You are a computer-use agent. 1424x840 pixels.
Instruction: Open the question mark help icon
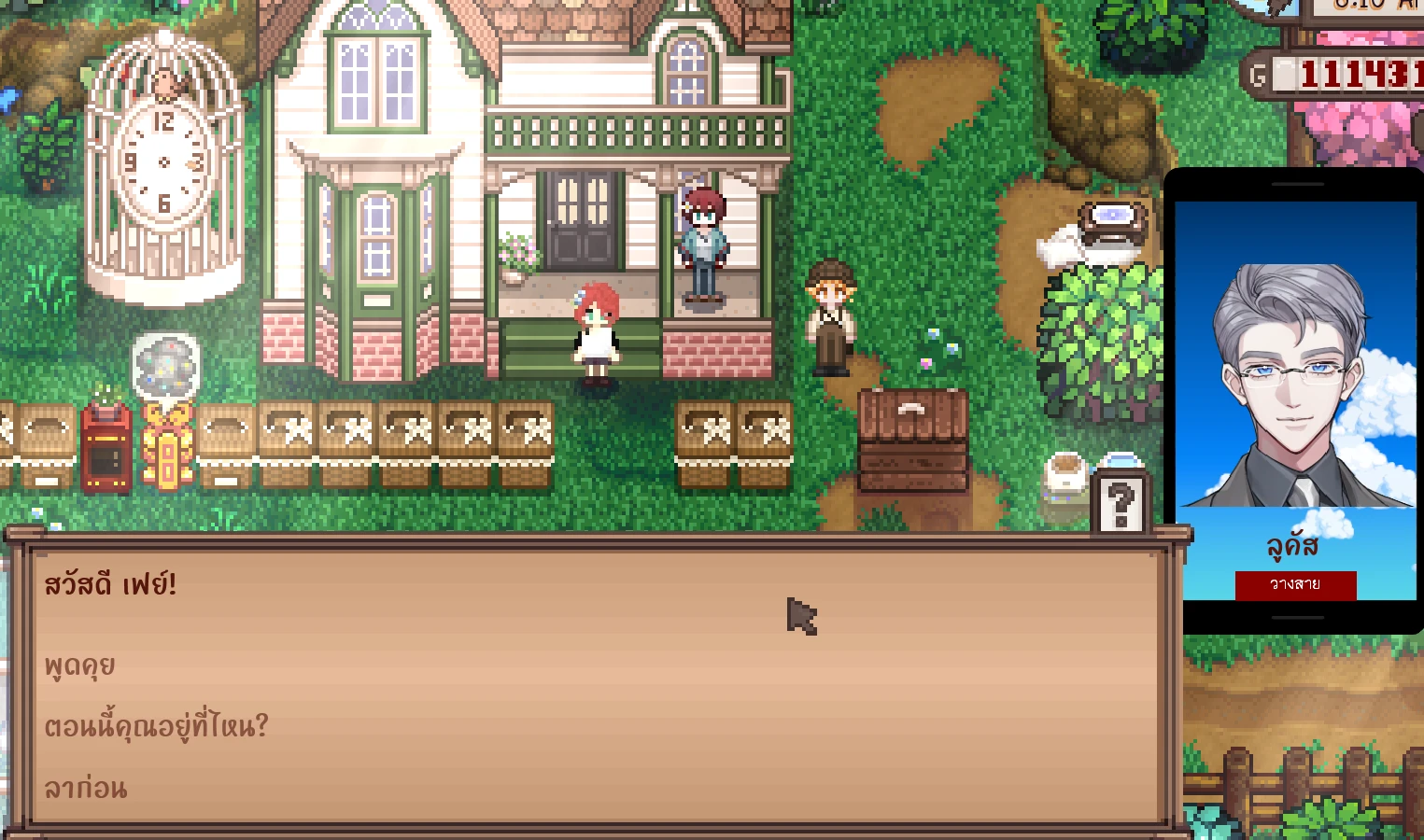[x=1121, y=504]
